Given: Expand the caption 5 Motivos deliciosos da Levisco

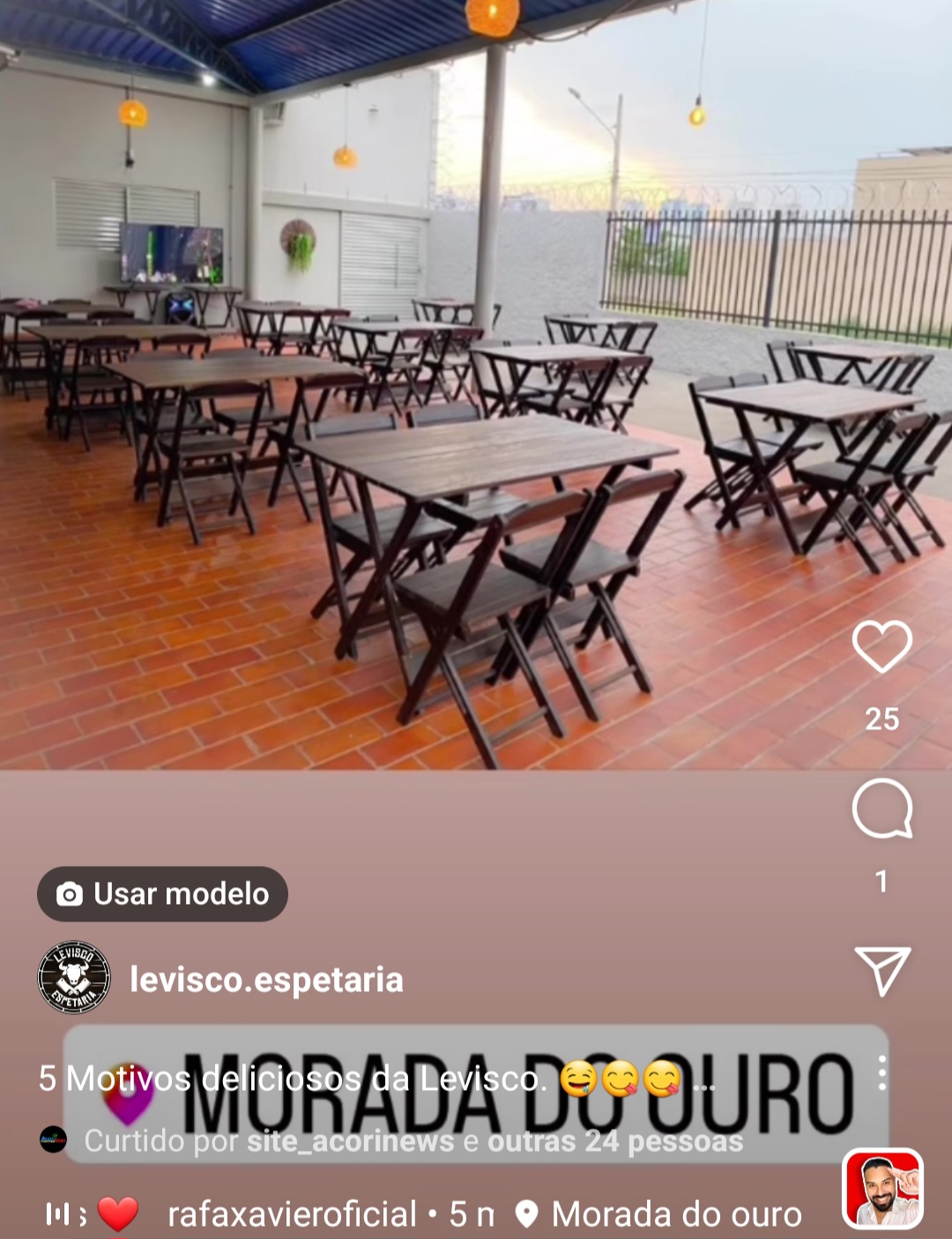Looking at the screenshot, I should [291, 1079].
